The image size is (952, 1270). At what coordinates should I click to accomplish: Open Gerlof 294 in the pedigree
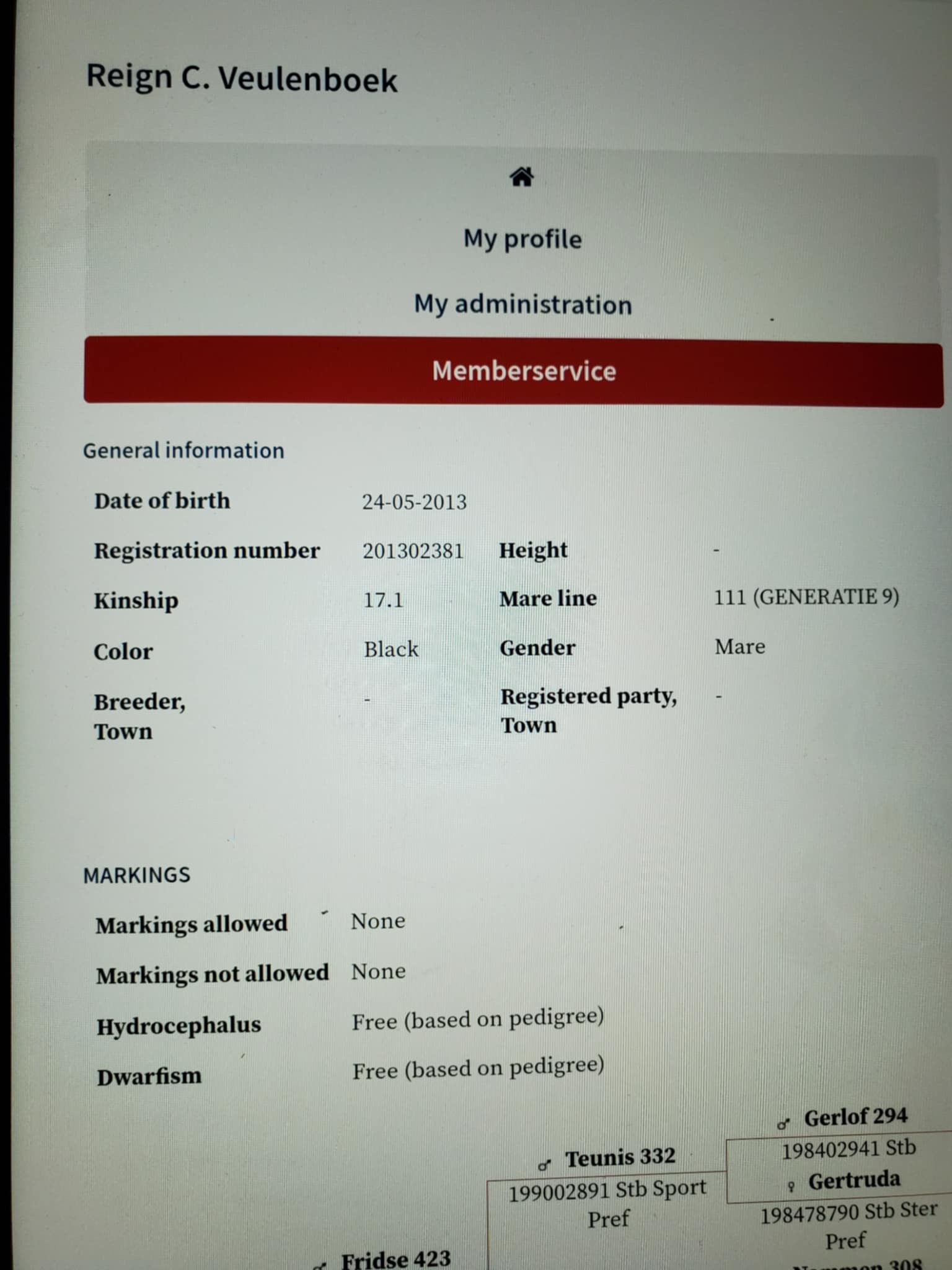[x=855, y=1117]
